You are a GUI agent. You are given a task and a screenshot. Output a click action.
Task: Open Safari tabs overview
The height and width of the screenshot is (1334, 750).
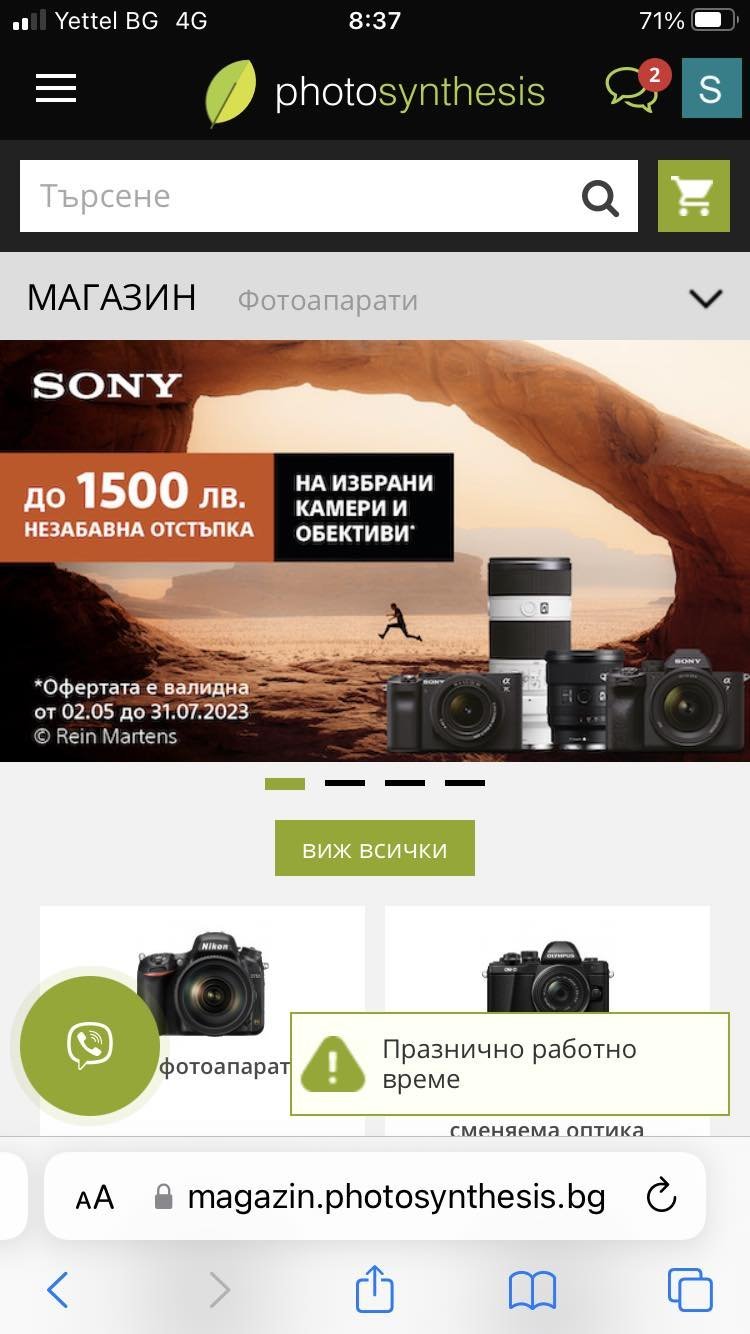(x=690, y=1290)
